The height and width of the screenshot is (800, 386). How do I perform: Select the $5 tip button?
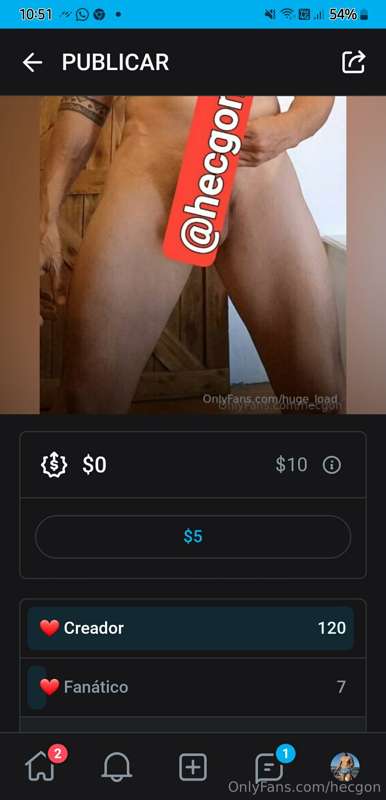[x=193, y=537]
